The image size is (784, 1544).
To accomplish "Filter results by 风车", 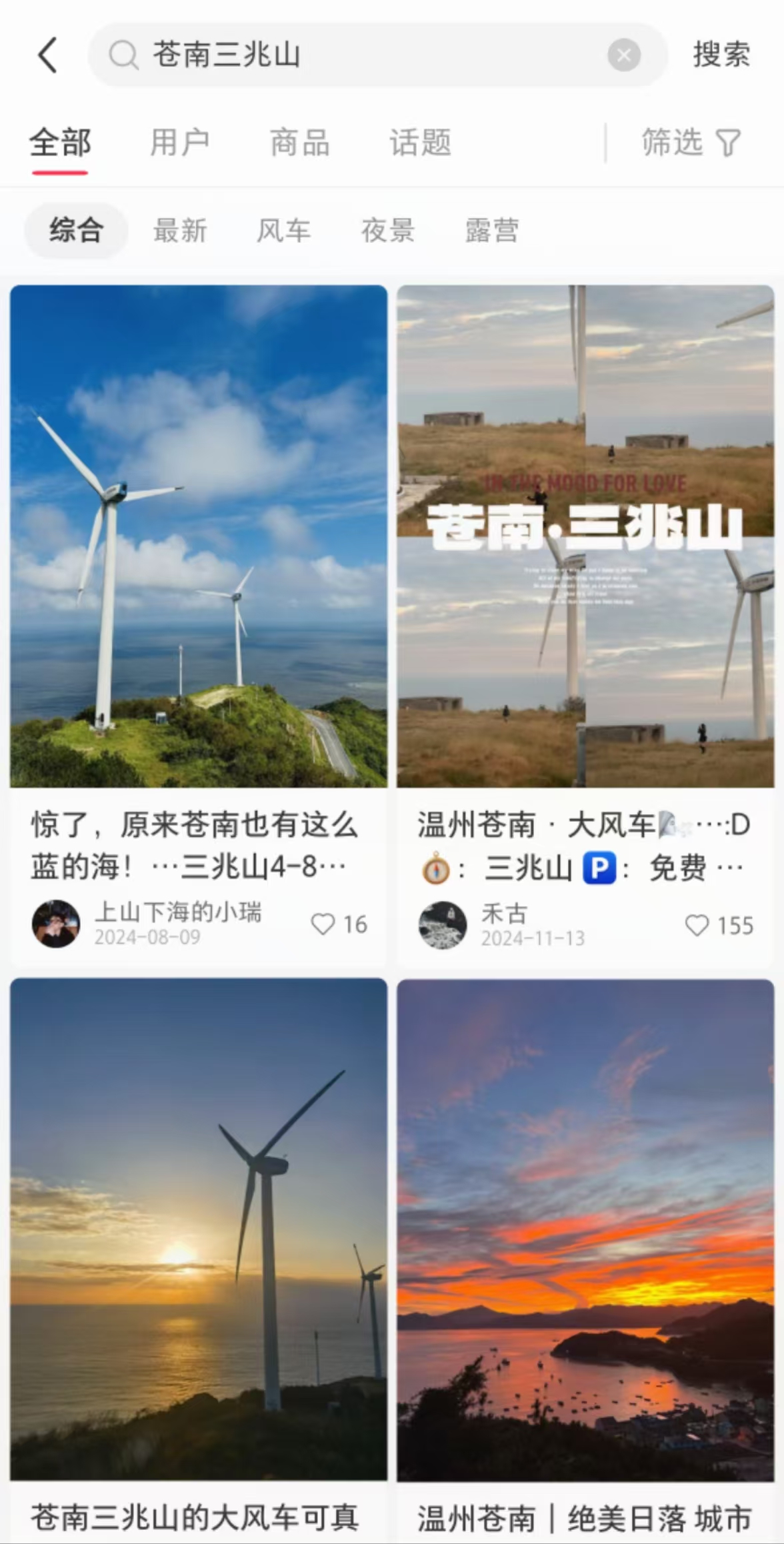I will tap(284, 231).
